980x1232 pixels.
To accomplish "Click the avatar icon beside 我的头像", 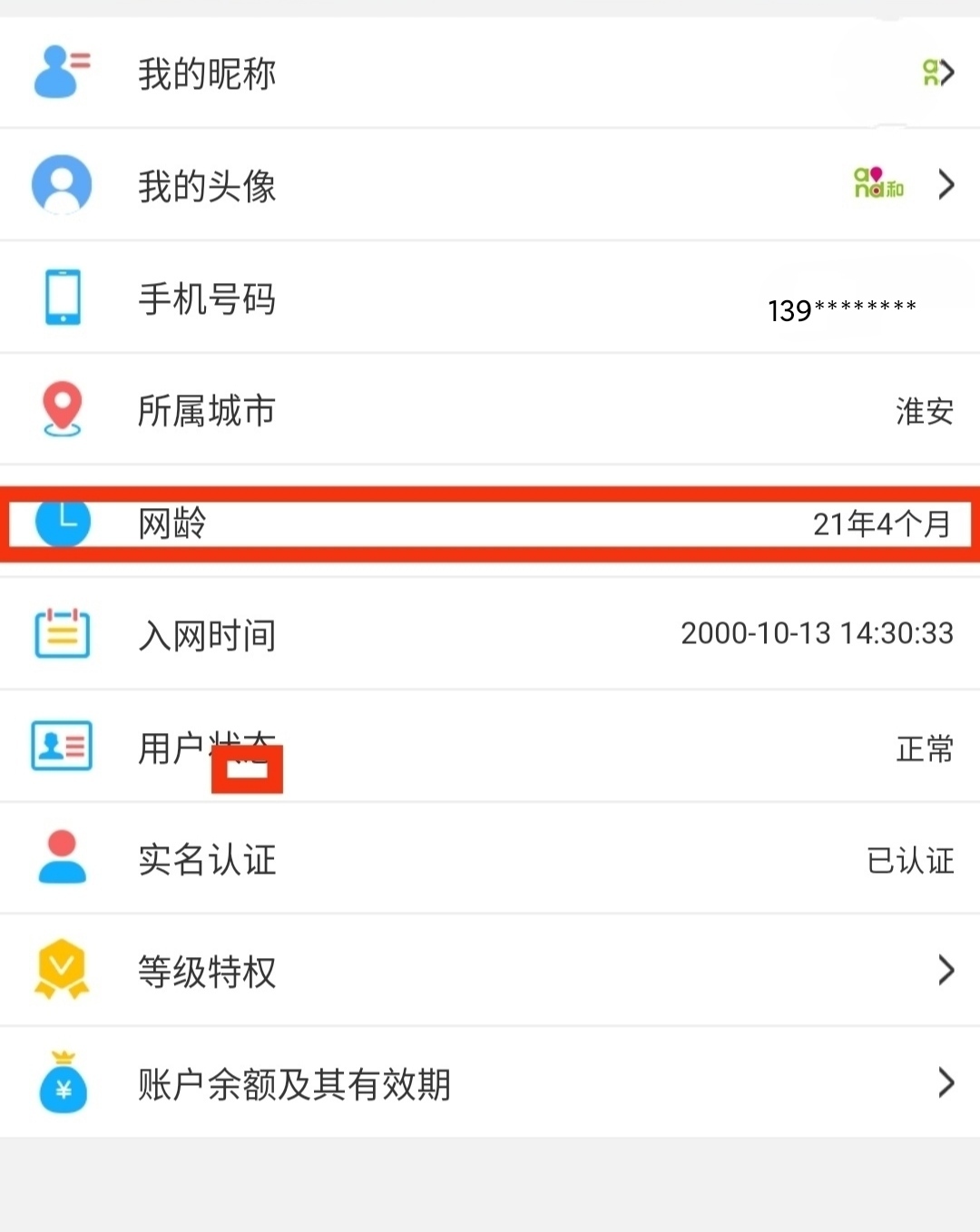I will (61, 183).
